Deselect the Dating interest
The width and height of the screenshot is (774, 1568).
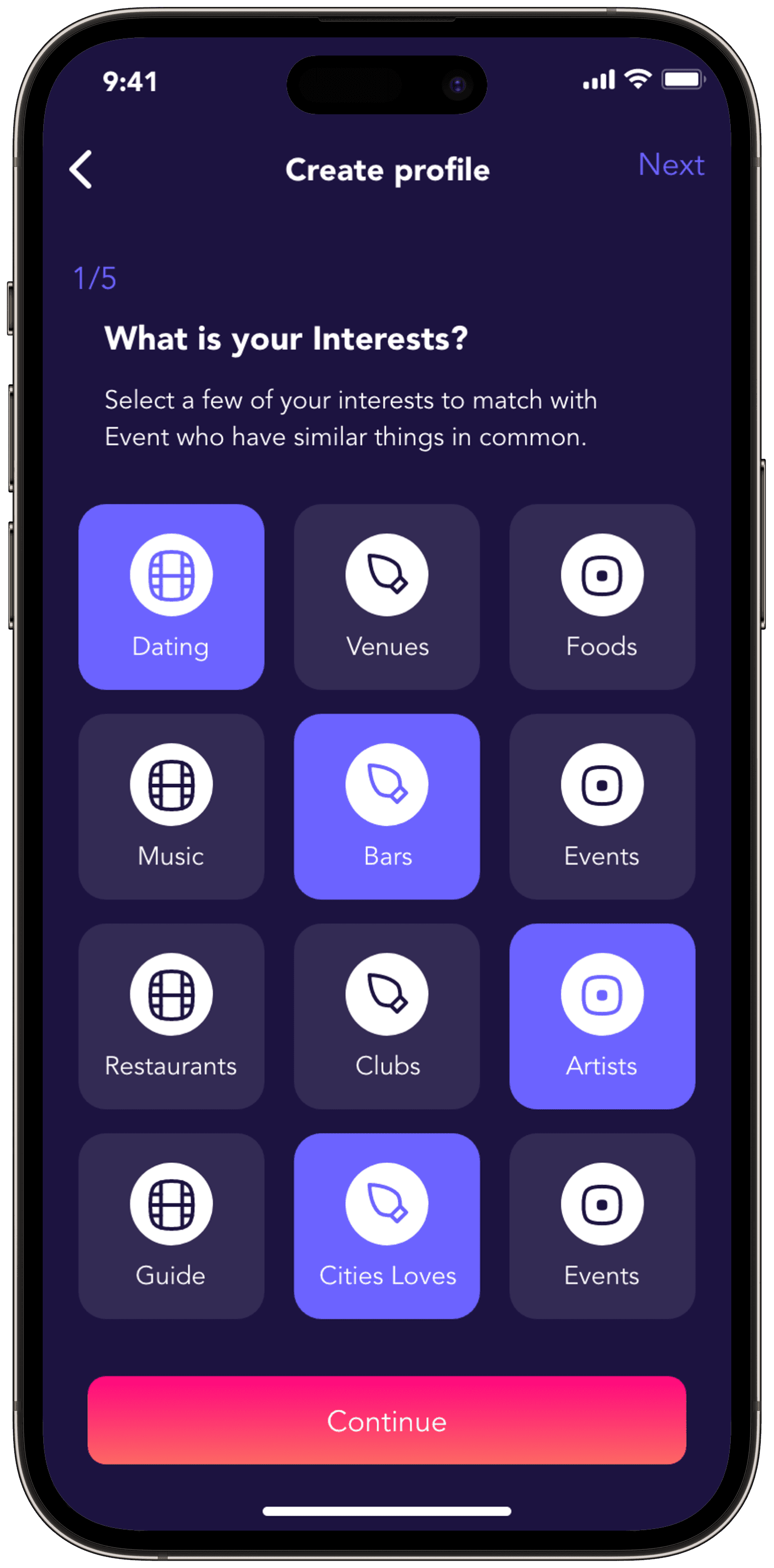[x=171, y=597]
